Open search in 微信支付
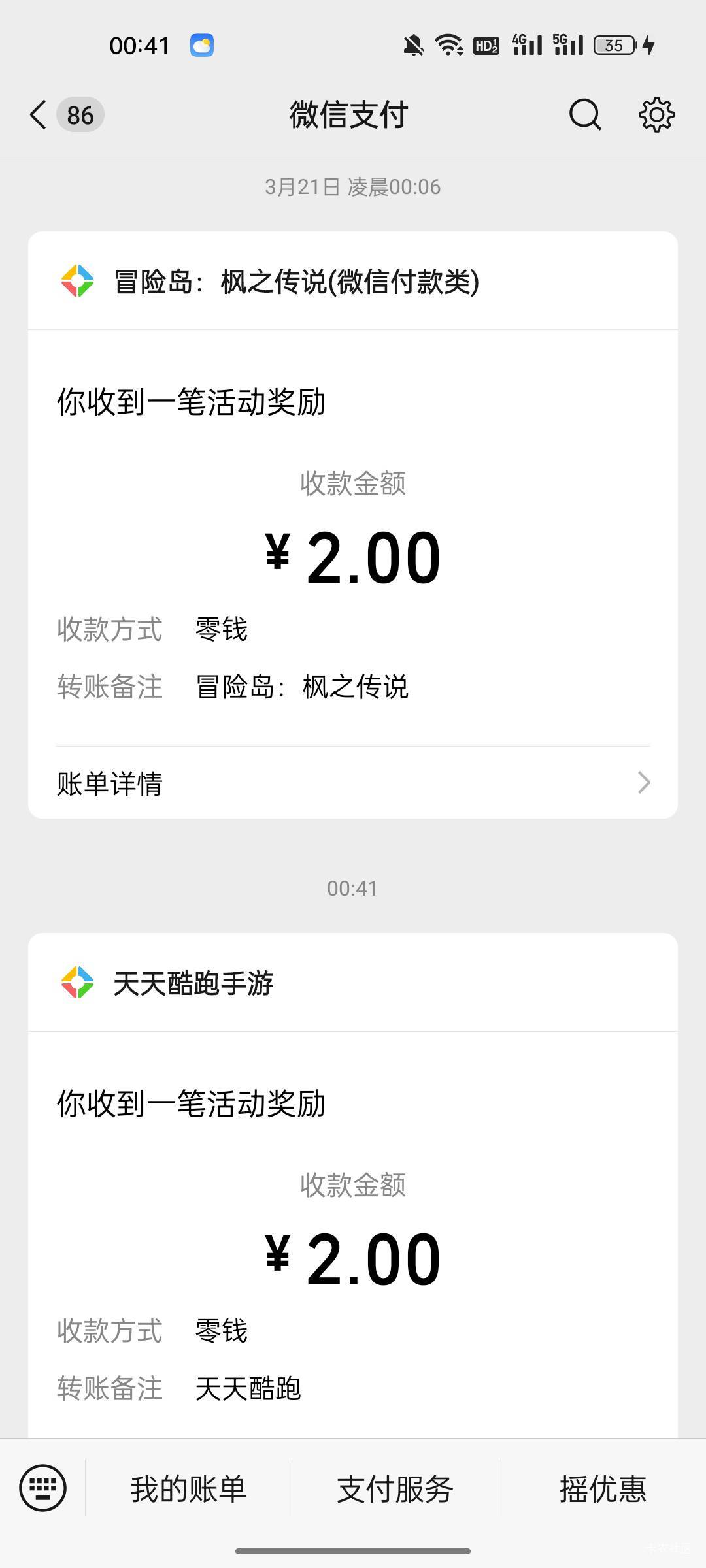The height and width of the screenshot is (1568, 706). tap(584, 116)
